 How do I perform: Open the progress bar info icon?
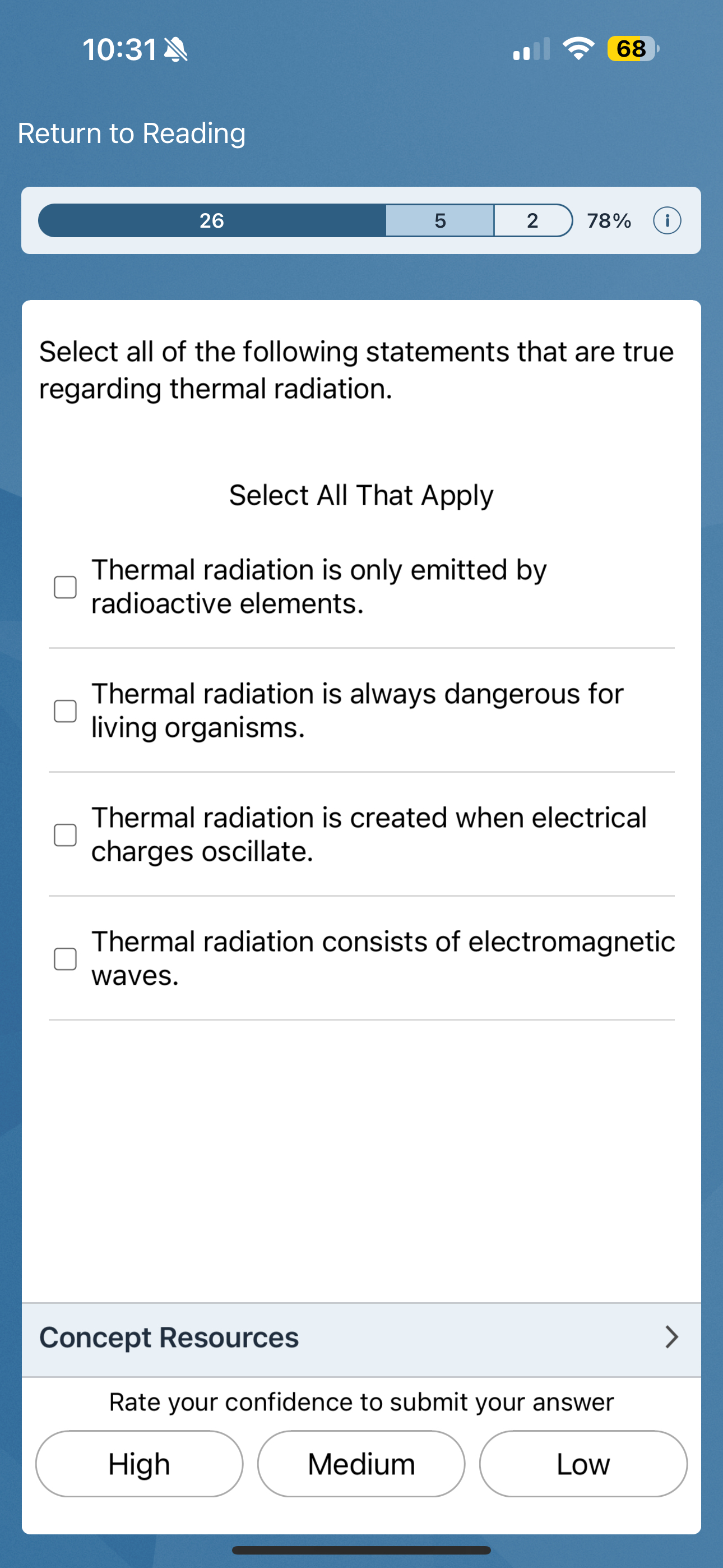(x=668, y=221)
